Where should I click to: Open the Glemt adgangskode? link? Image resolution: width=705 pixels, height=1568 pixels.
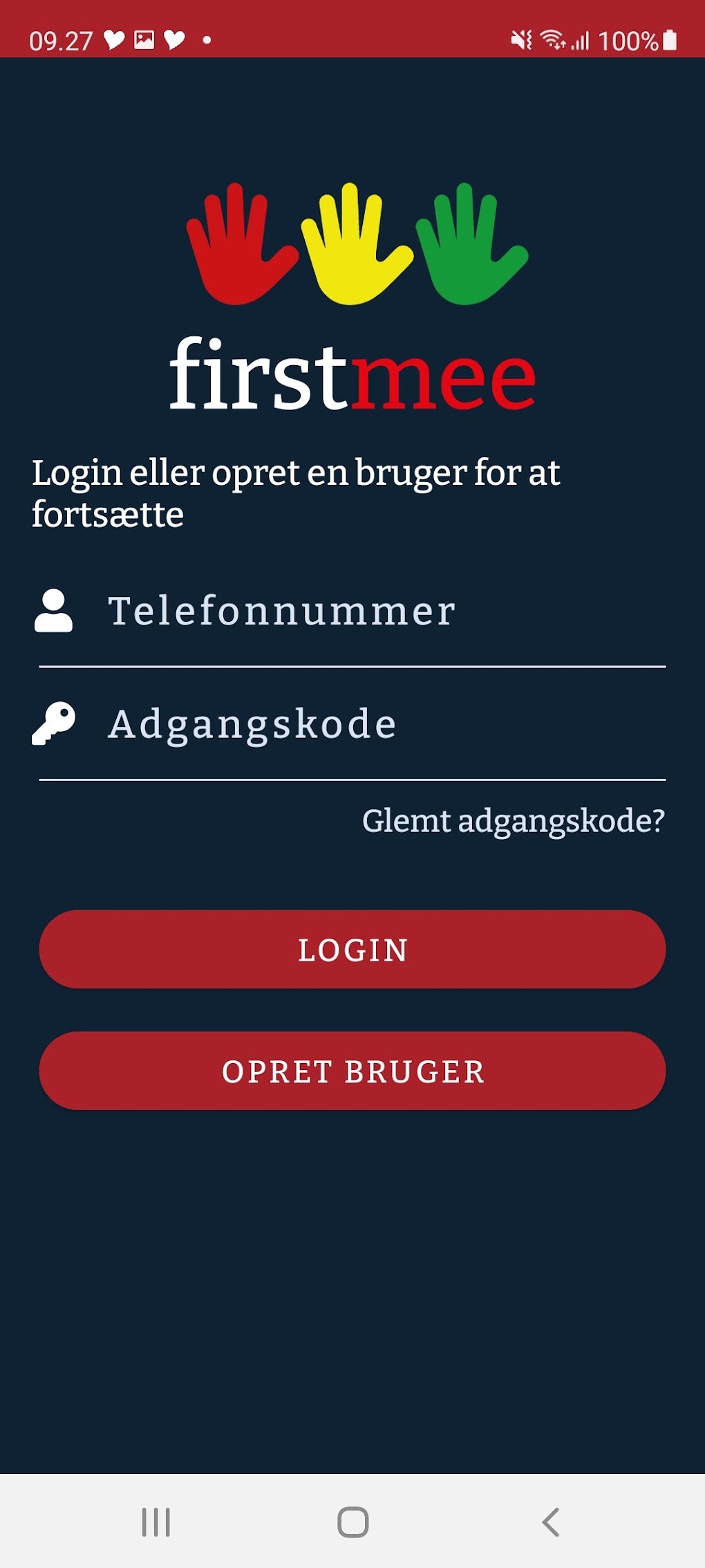point(513,821)
